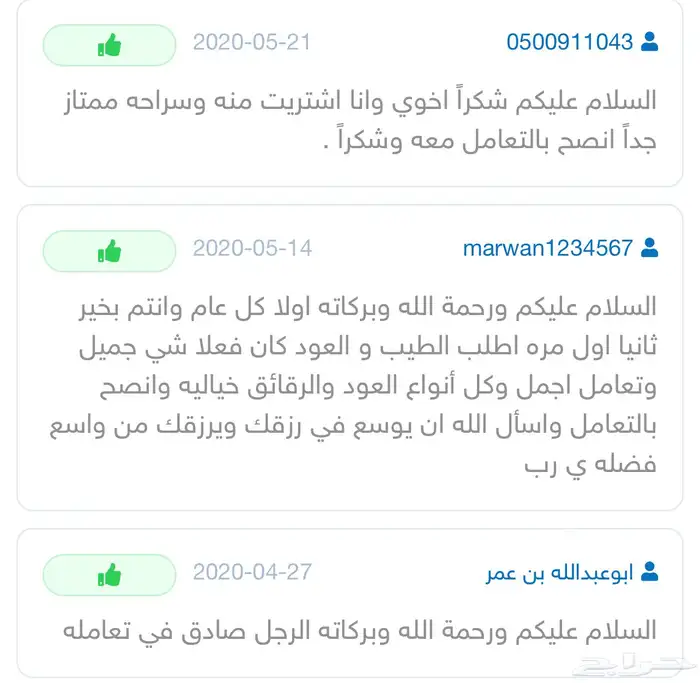Open the profile of user 0500911043
This screenshot has height=683, width=700.
(x=570, y=42)
